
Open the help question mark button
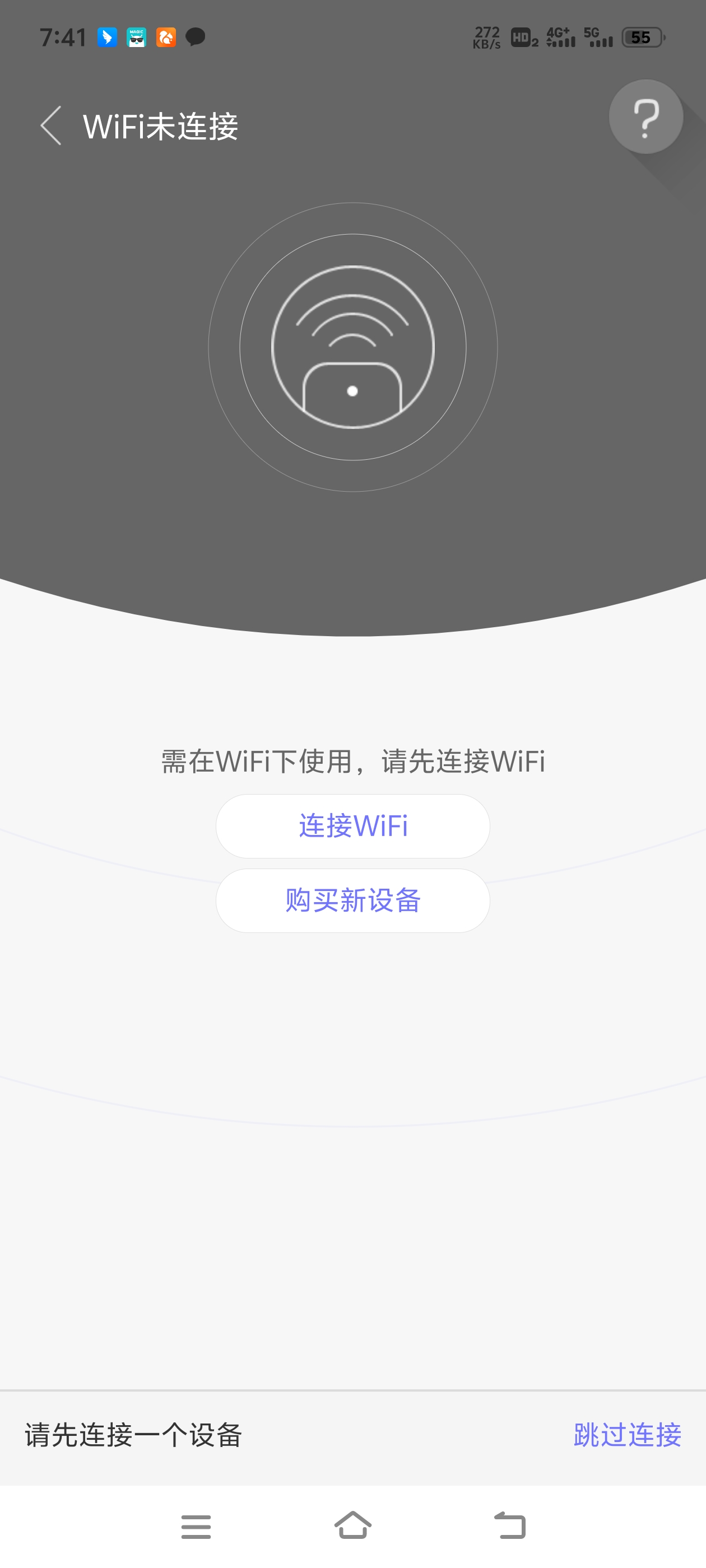[x=645, y=117]
